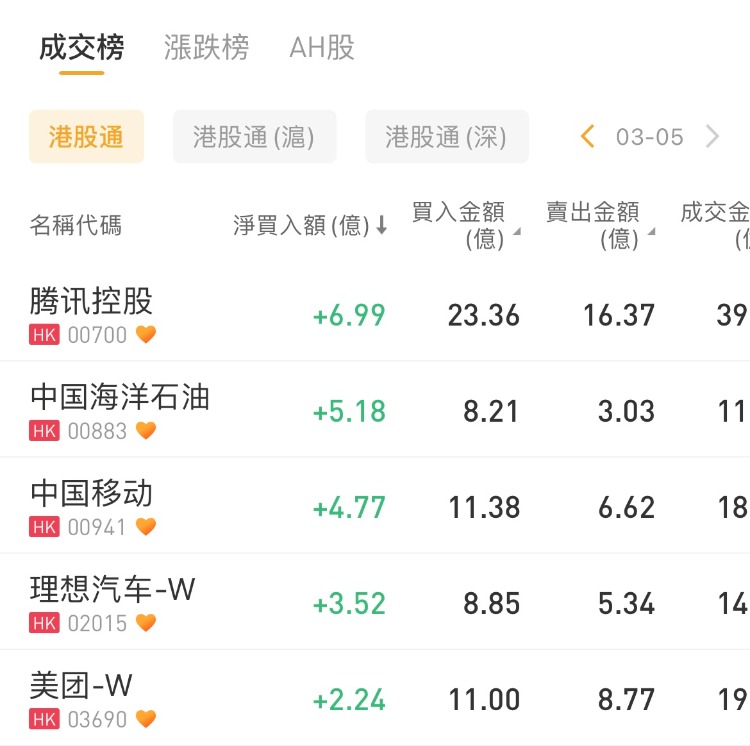Open 理想汽车-W stock details
This screenshot has height=746, width=750.
click(112, 602)
